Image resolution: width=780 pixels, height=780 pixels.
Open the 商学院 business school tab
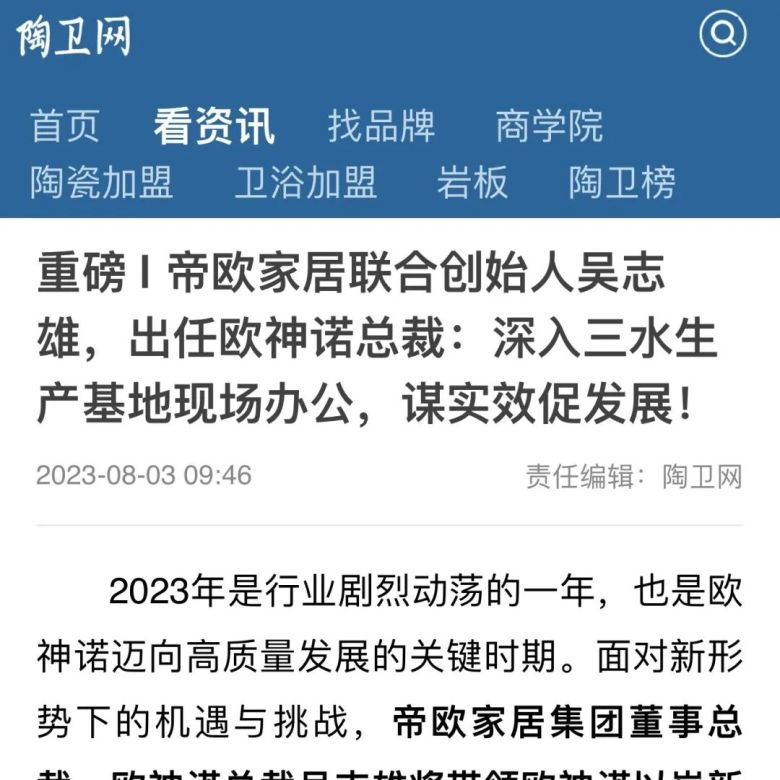click(549, 127)
